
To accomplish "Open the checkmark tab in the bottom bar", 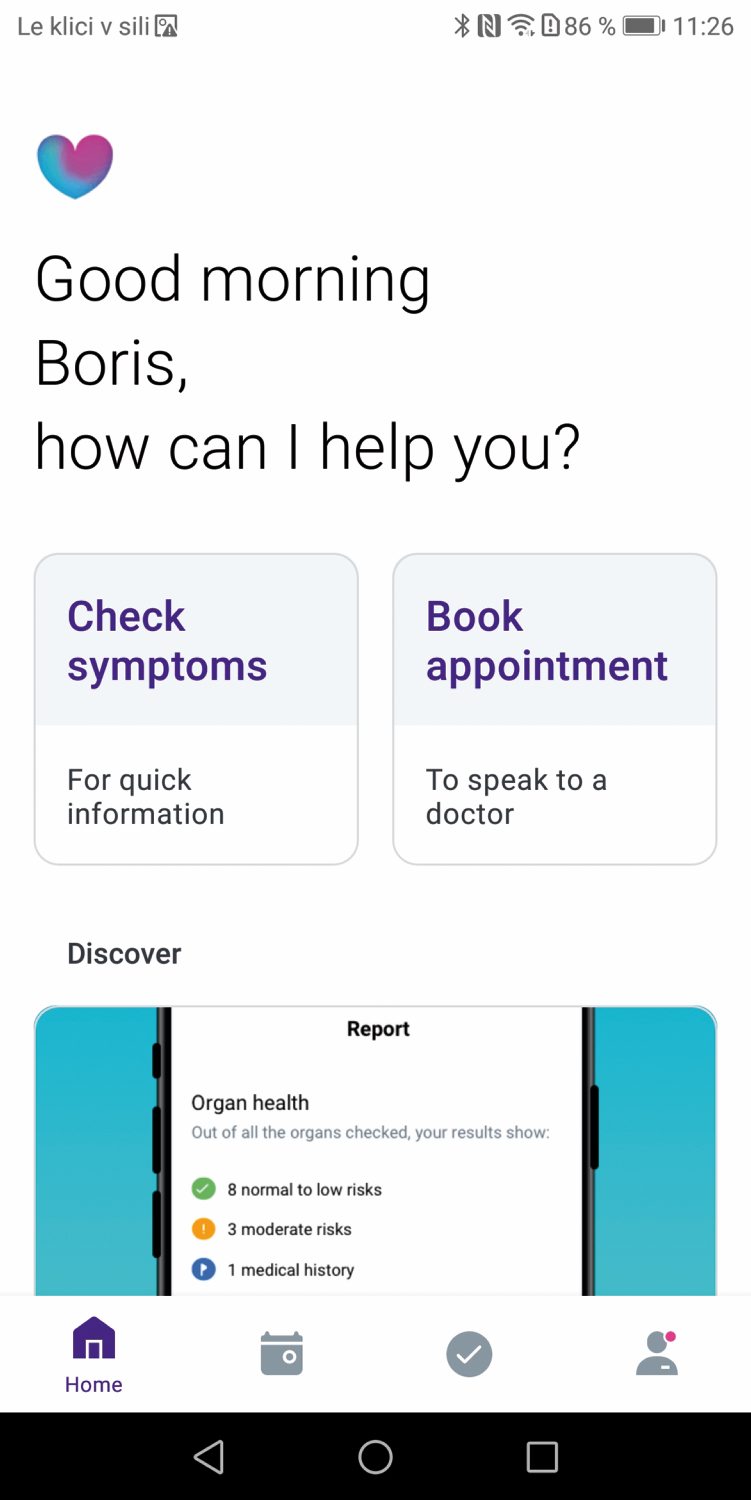I will [469, 1354].
